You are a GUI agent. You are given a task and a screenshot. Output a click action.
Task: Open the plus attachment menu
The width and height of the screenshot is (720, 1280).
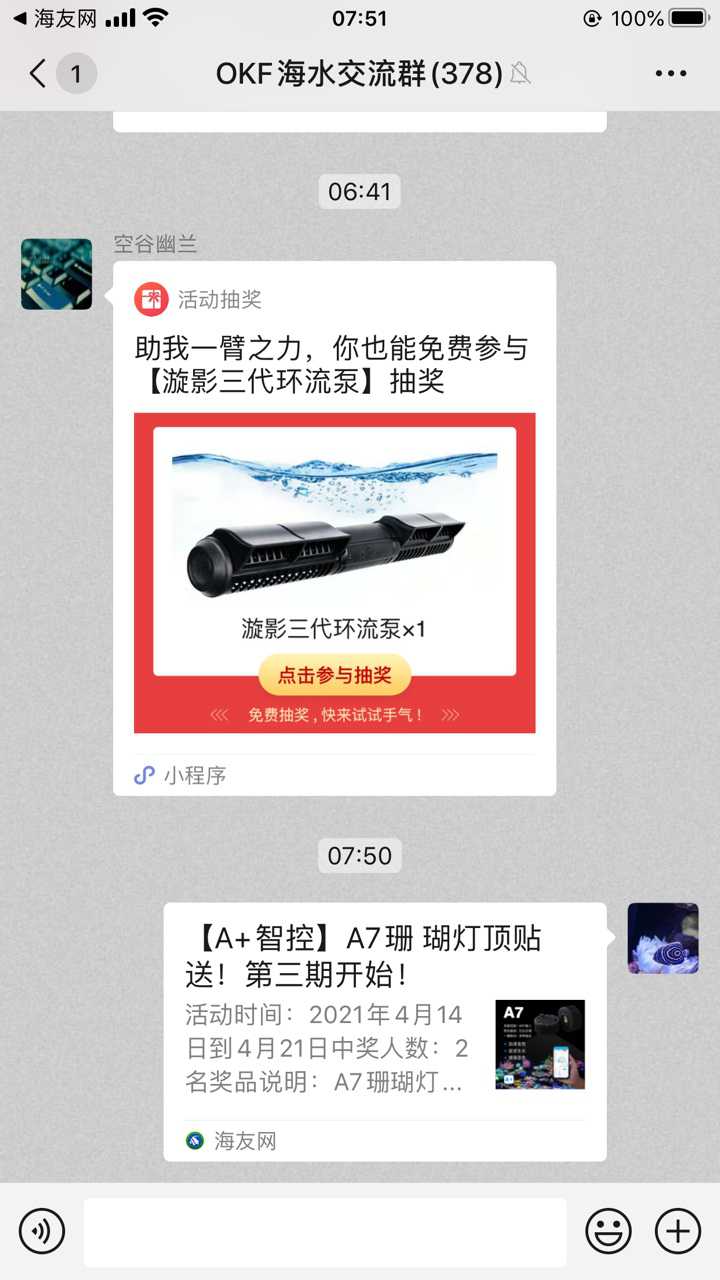pos(677,1230)
